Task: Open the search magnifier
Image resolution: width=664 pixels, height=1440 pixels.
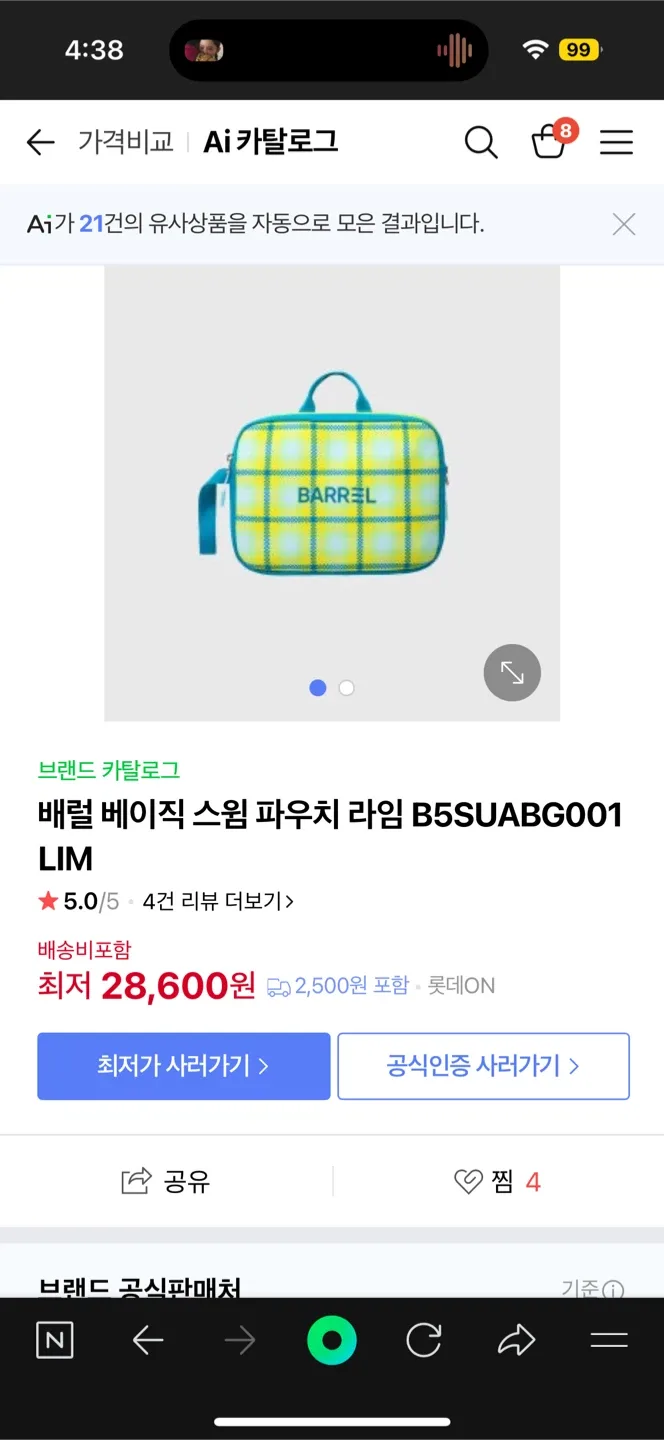Action: (481, 142)
